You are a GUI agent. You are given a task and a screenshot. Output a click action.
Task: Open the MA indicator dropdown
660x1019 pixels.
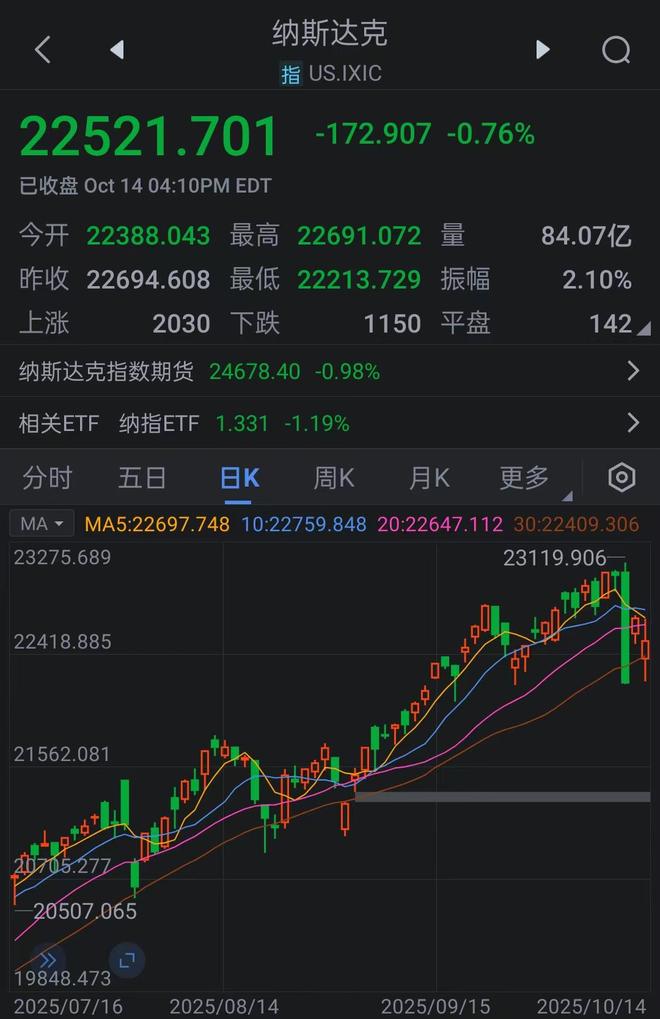[42, 524]
